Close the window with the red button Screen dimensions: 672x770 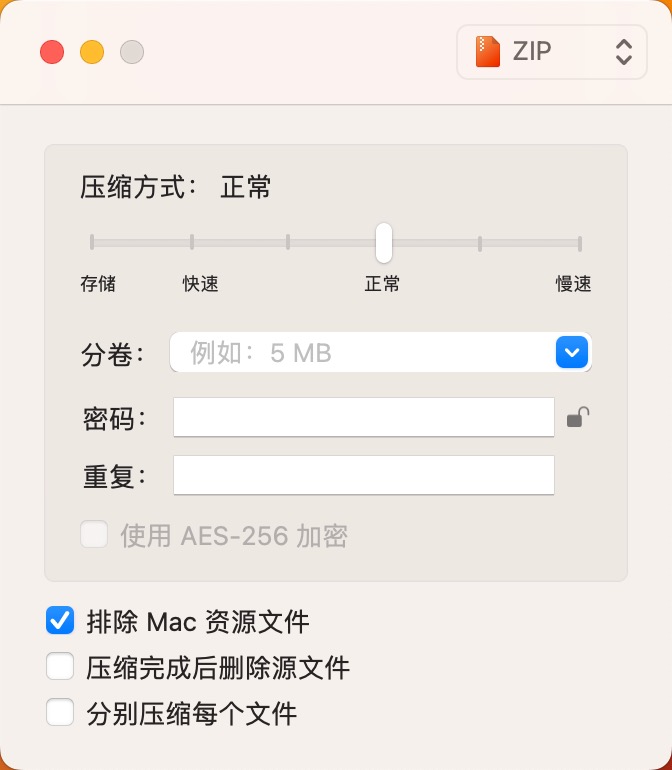click(52, 52)
